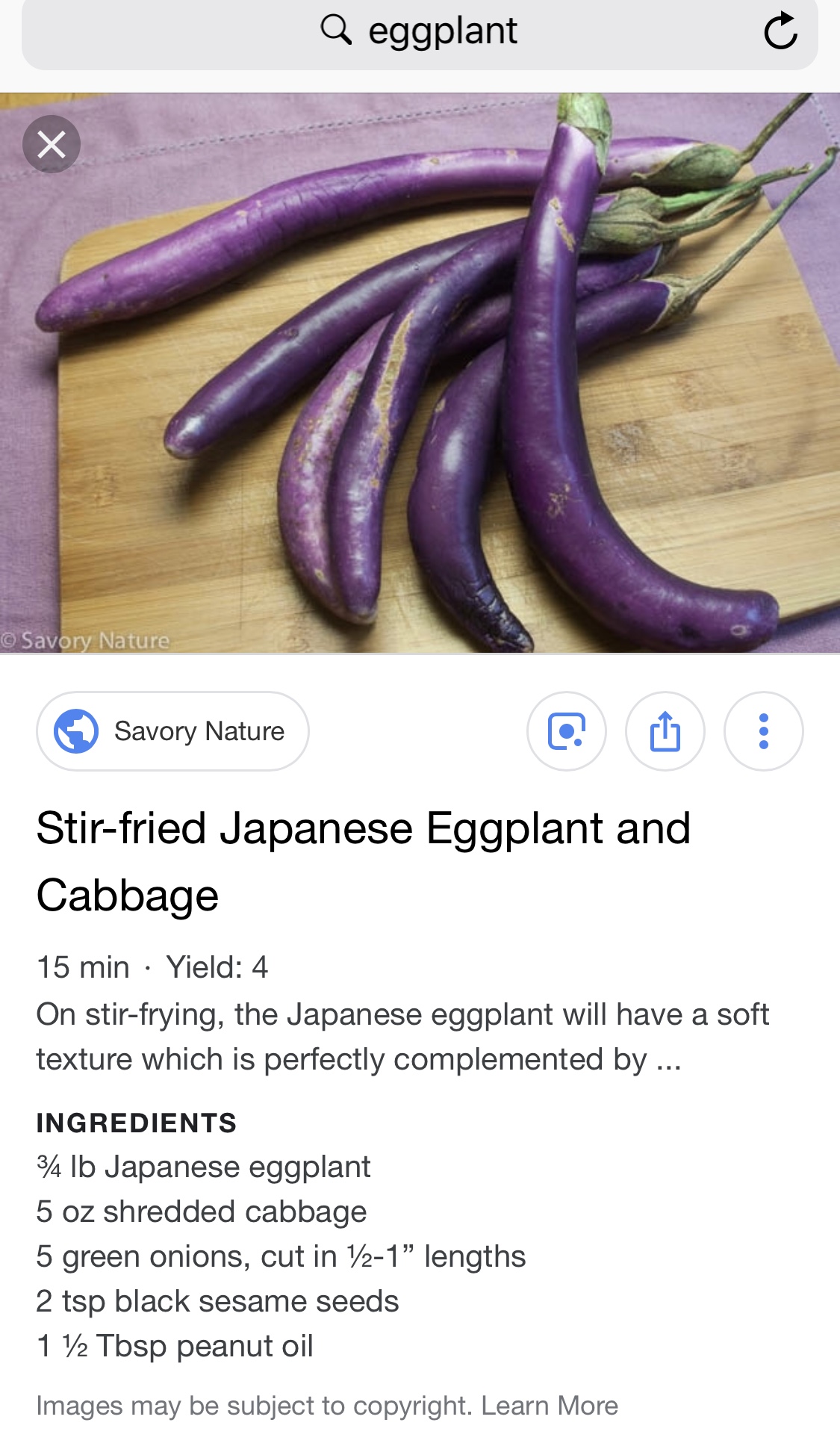Open the Stir-fried Japanese Eggplant recipe
The height and width of the screenshot is (1452, 840).
pos(363,860)
